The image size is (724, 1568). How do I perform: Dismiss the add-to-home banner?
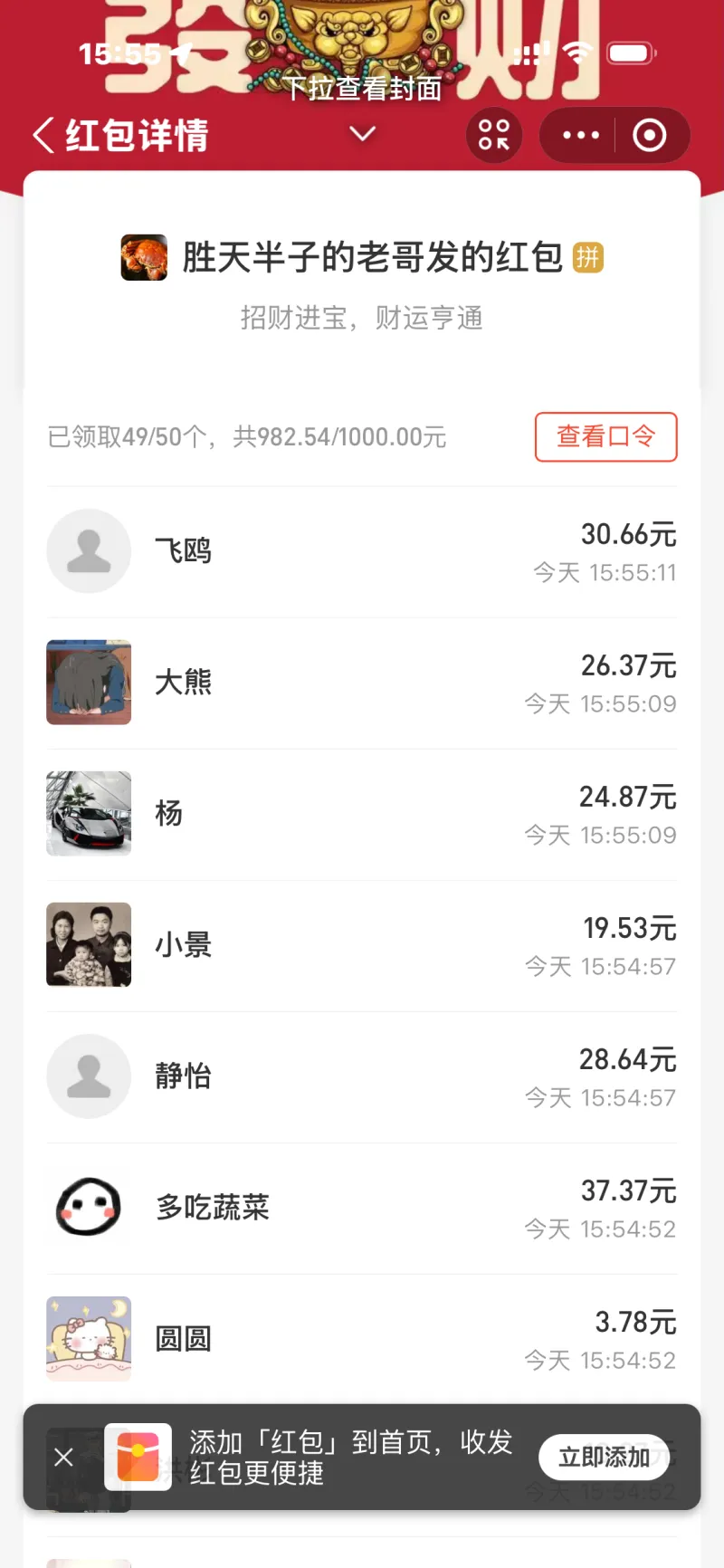(63, 1457)
